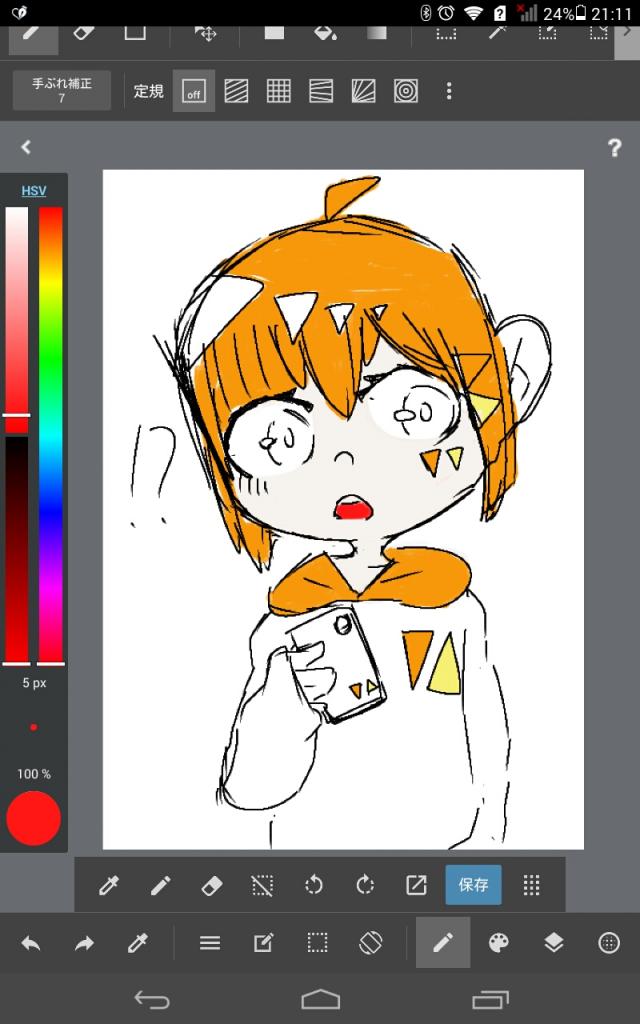Image resolution: width=640 pixels, height=1024 pixels.
Task: Open the dotted grid shortcut settings beside 保存
Action: point(532,885)
